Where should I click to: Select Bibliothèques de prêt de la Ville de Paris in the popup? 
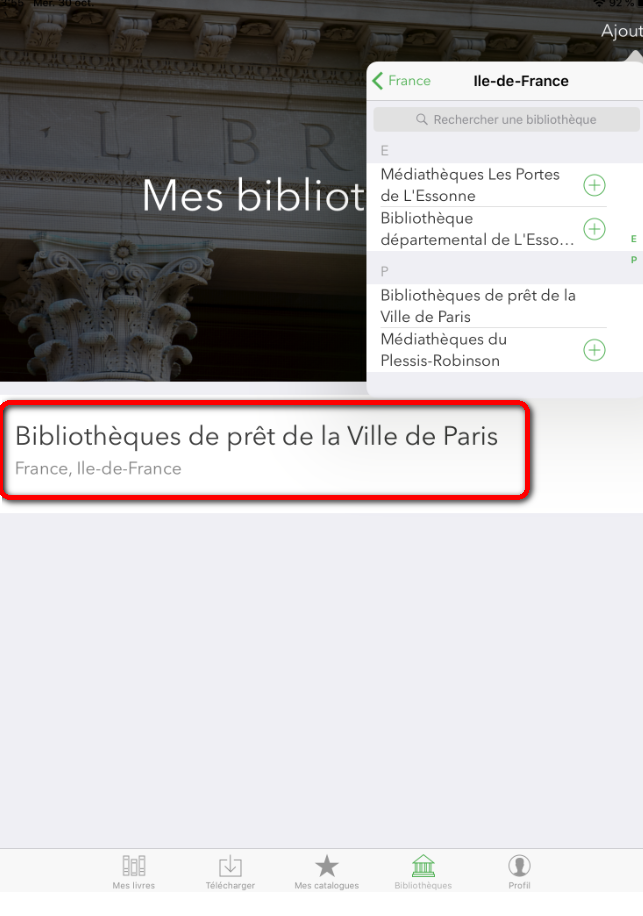coord(478,306)
